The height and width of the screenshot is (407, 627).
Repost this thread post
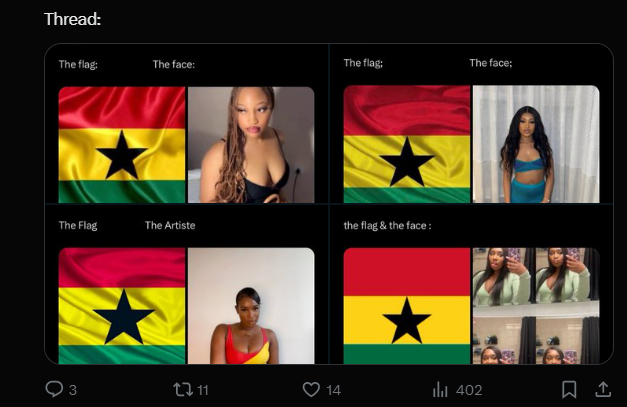[182, 389]
